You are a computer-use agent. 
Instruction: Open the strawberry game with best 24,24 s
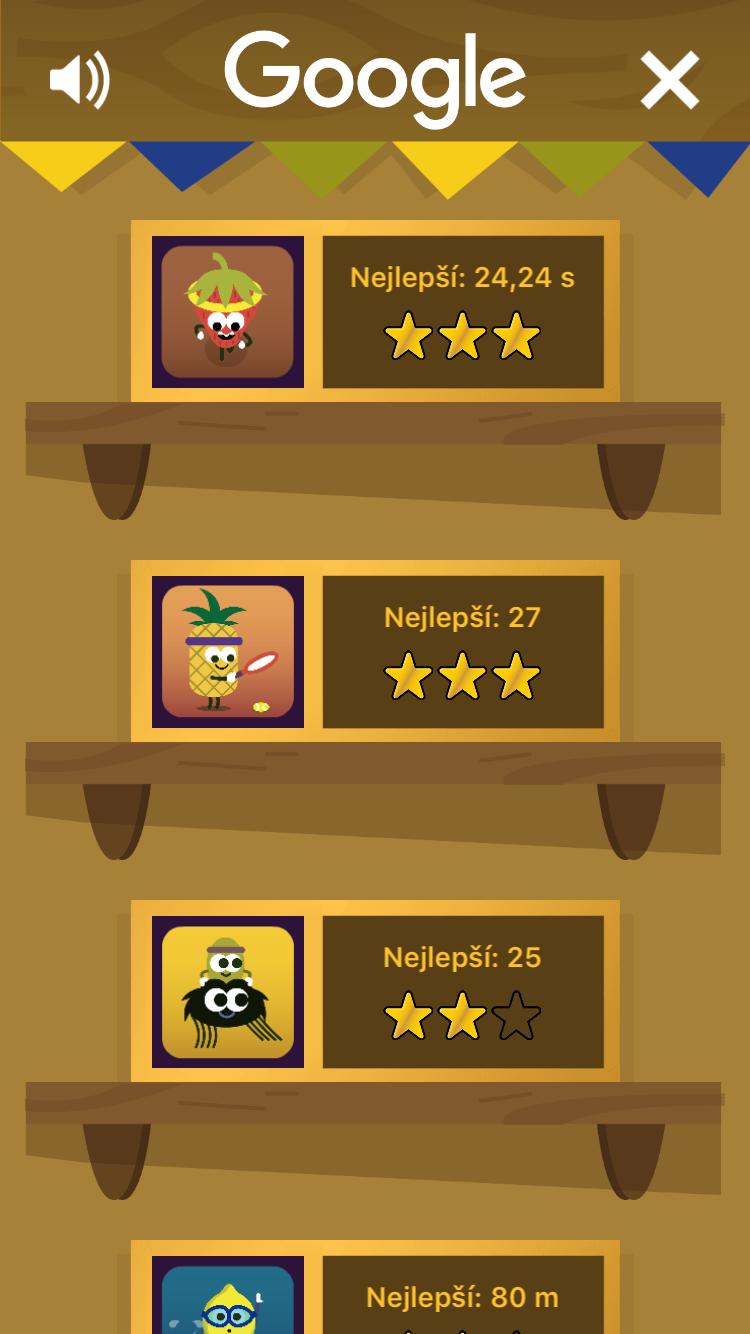(228, 312)
